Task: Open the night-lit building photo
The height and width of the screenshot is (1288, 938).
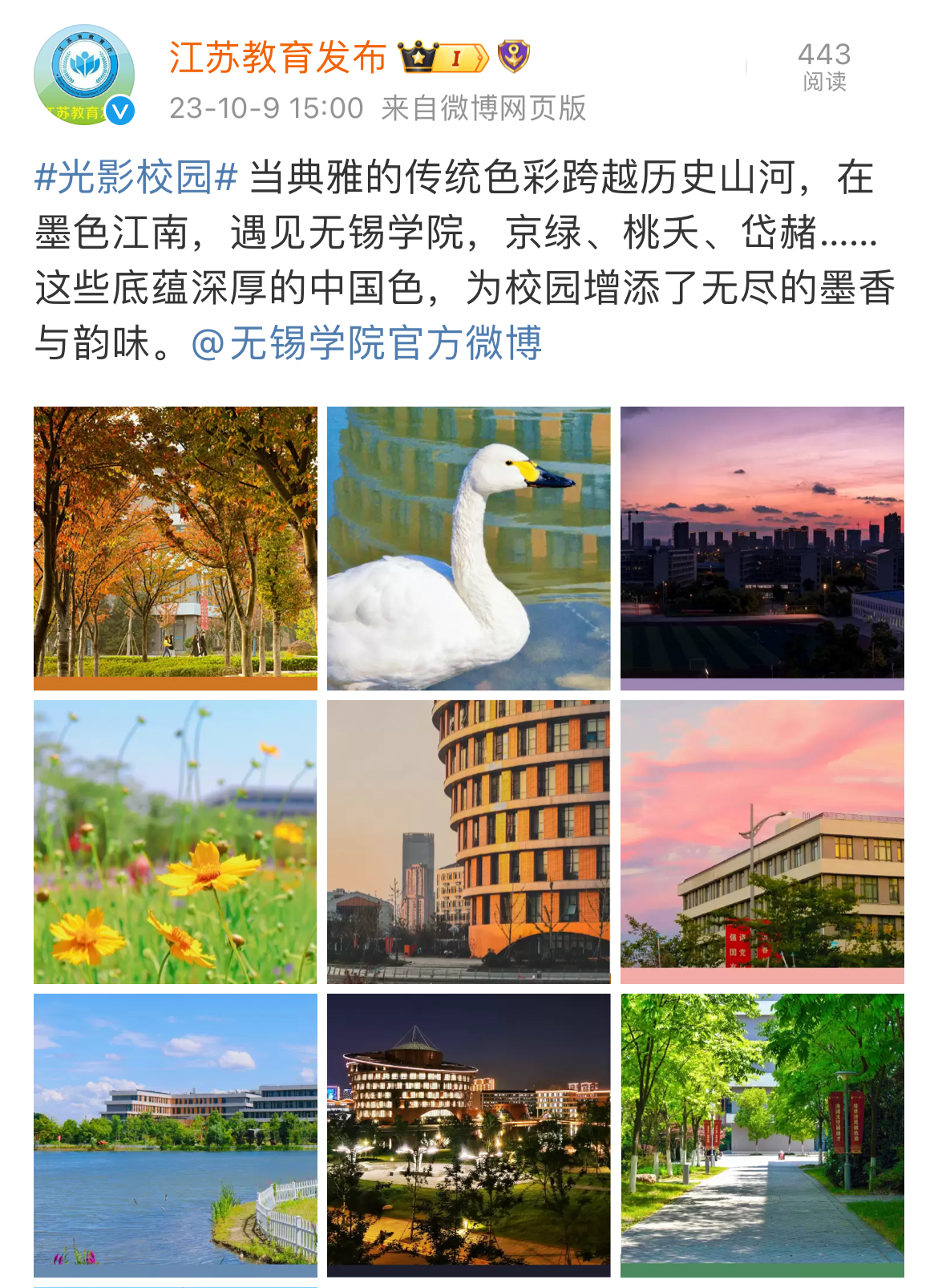Action: click(x=468, y=1135)
